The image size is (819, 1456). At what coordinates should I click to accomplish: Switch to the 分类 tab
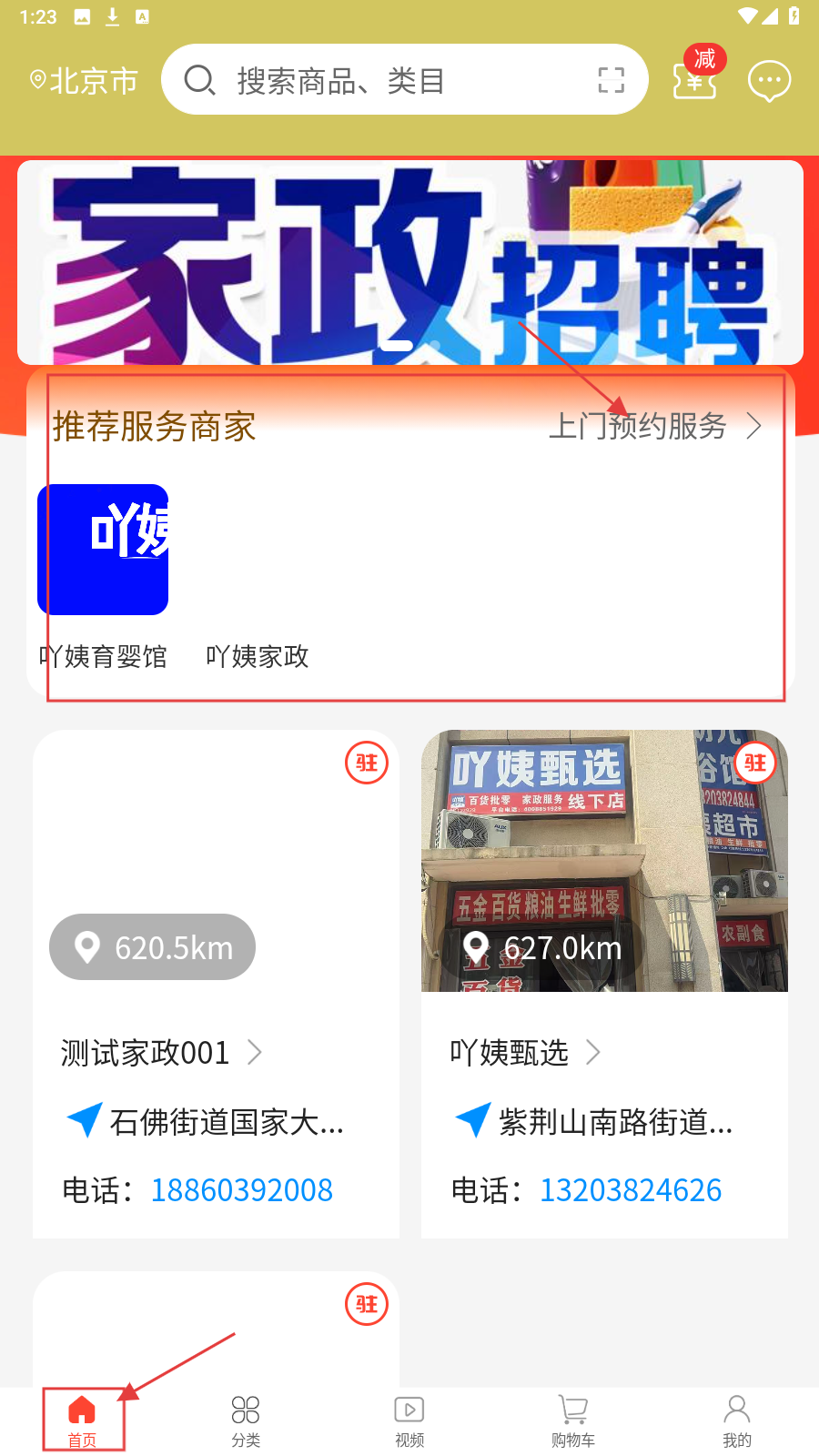point(246,1421)
